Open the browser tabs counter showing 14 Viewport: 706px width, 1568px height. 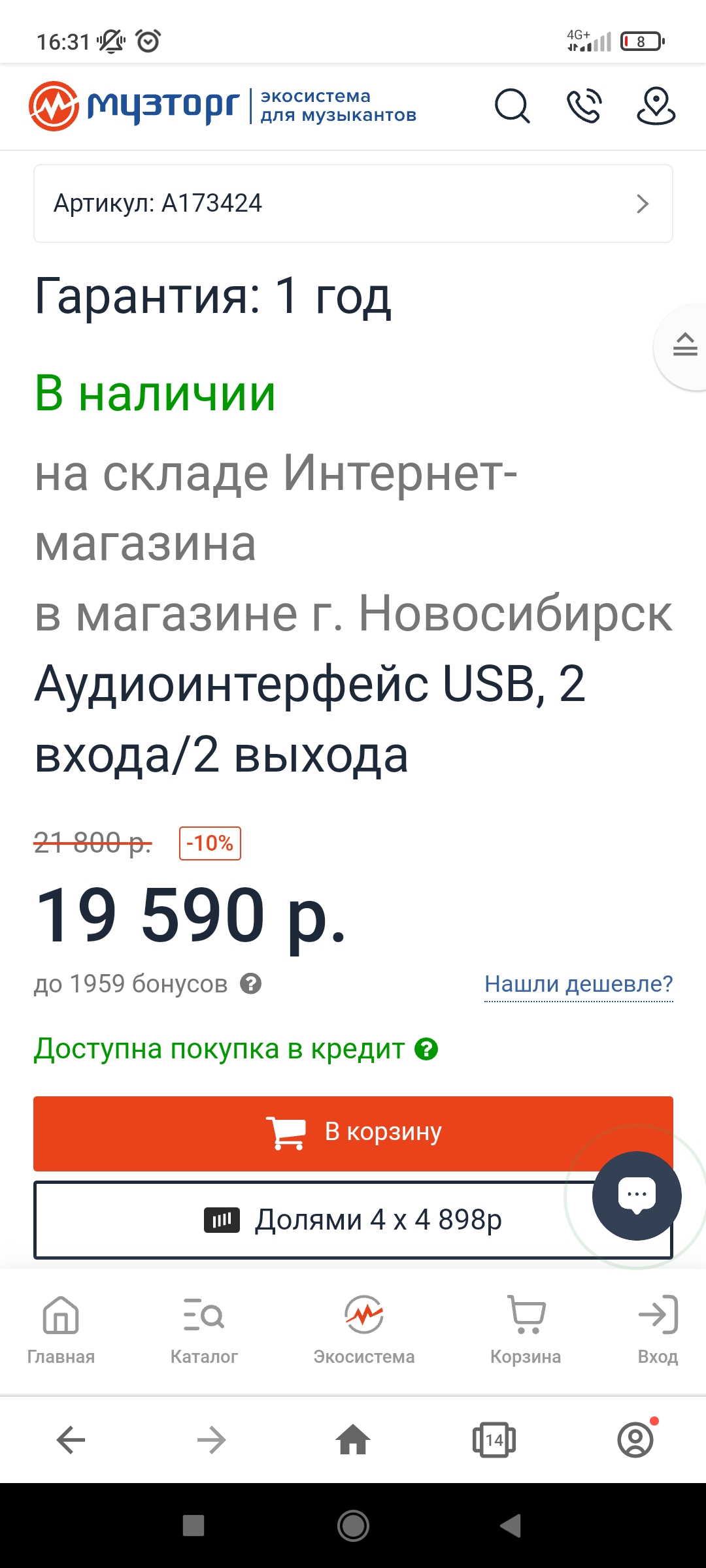coord(494,1440)
